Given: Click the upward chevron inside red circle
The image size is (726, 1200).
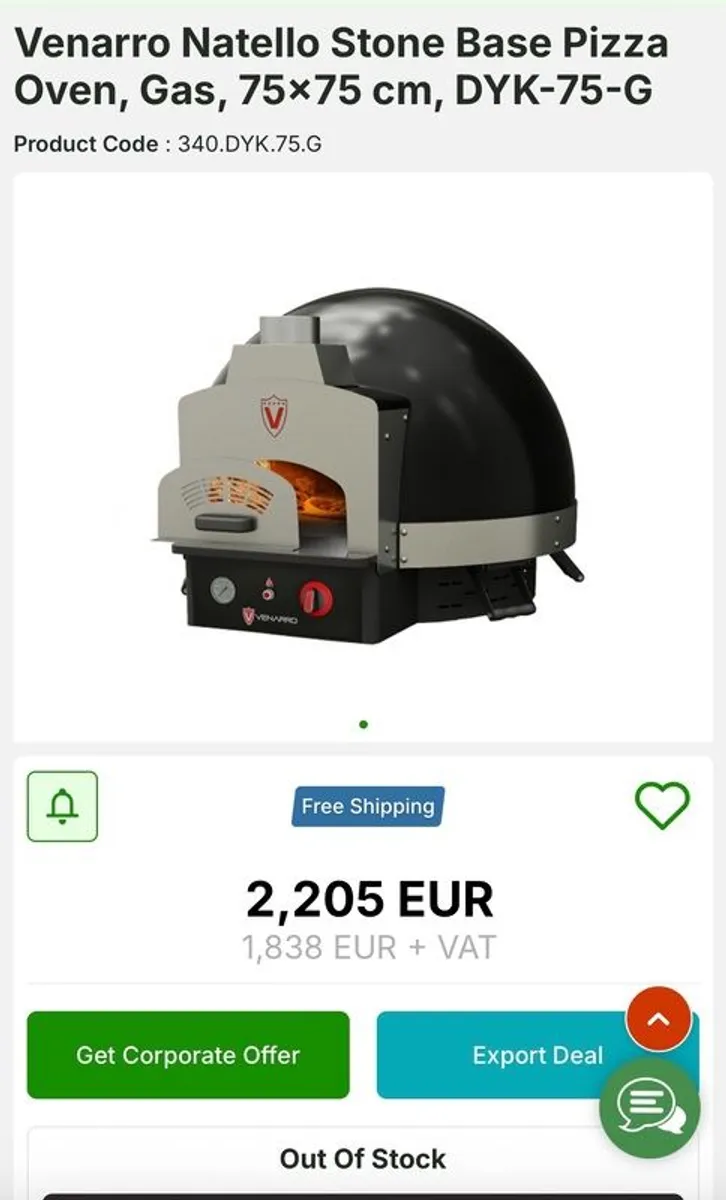Looking at the screenshot, I should (x=658, y=1020).
